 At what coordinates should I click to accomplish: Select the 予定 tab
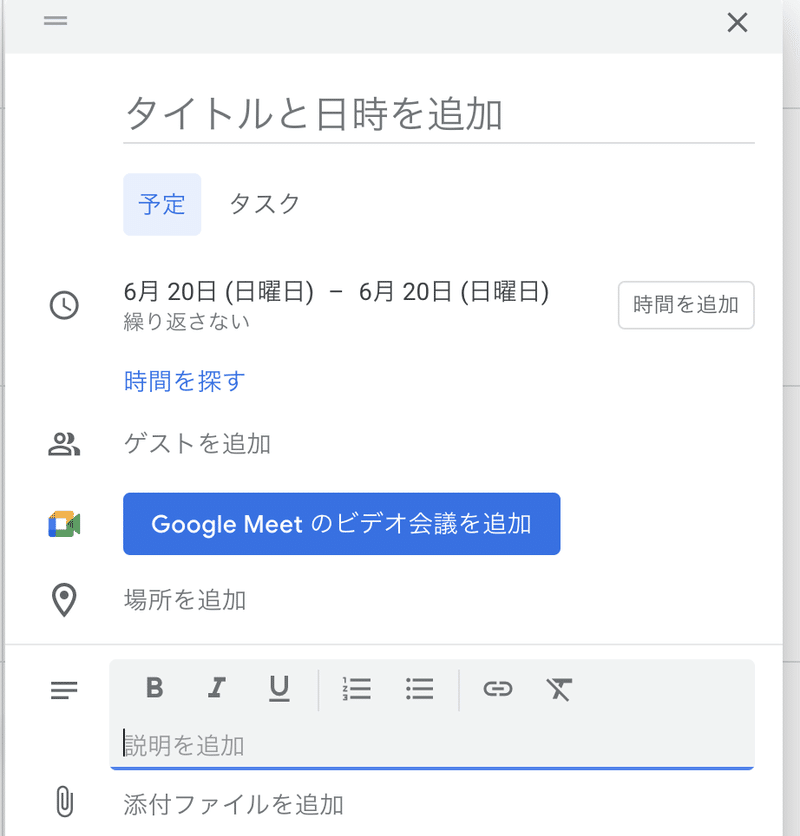[x=162, y=204]
